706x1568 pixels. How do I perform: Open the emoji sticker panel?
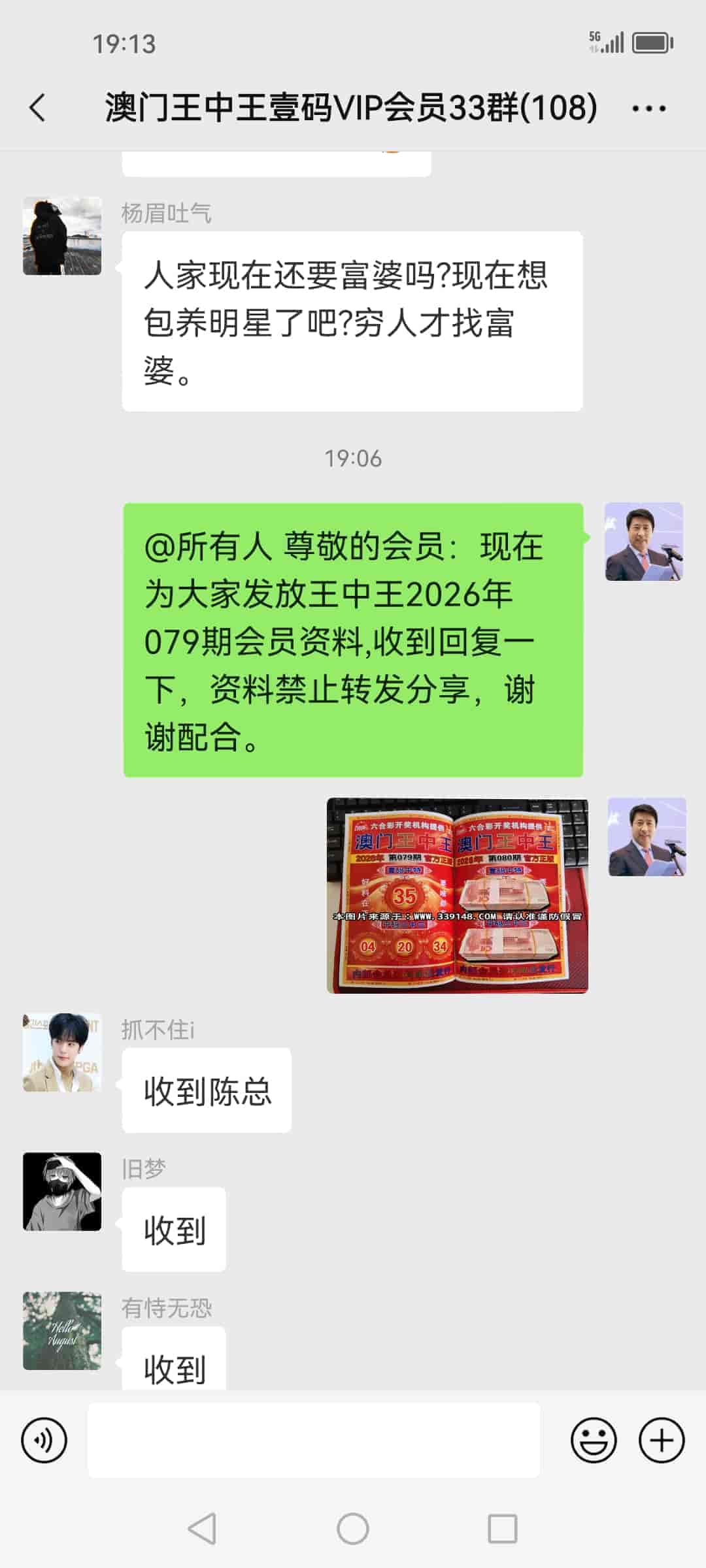[x=594, y=1440]
